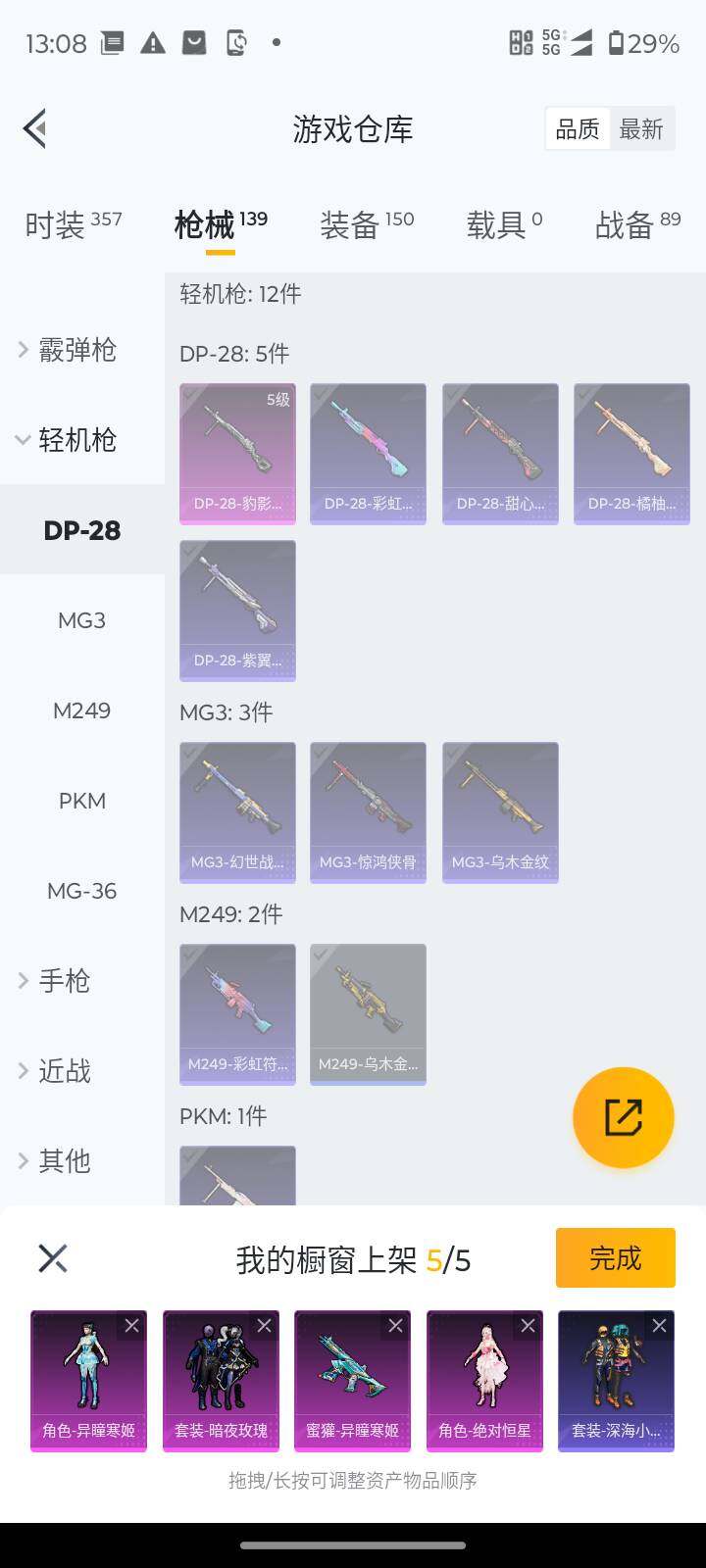The height and width of the screenshot is (1568, 706).
Task: Select the M249-彩虹符 weapon card
Action: tap(237, 1014)
